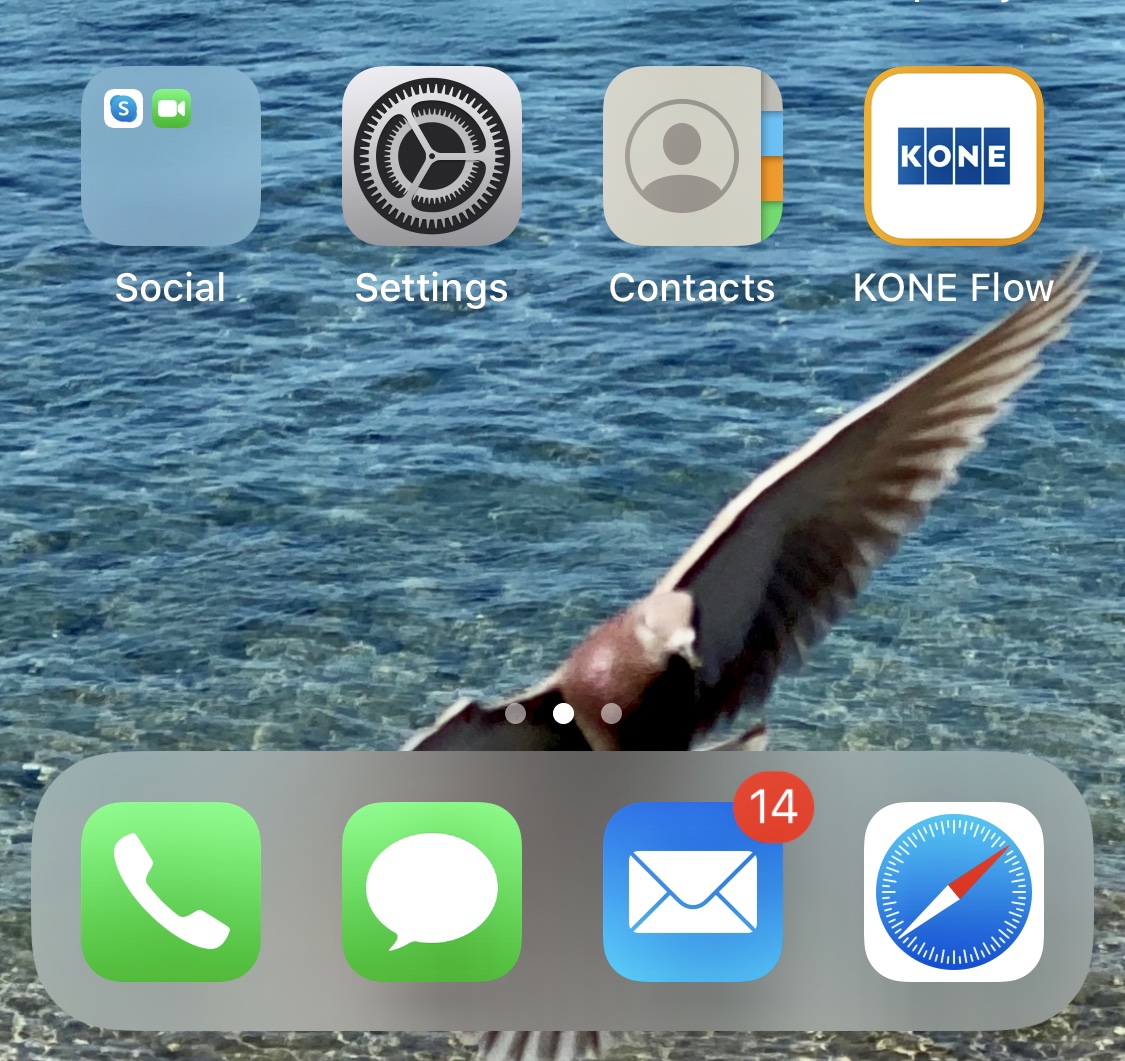
Task: Open the Social folder
Action: (170, 156)
